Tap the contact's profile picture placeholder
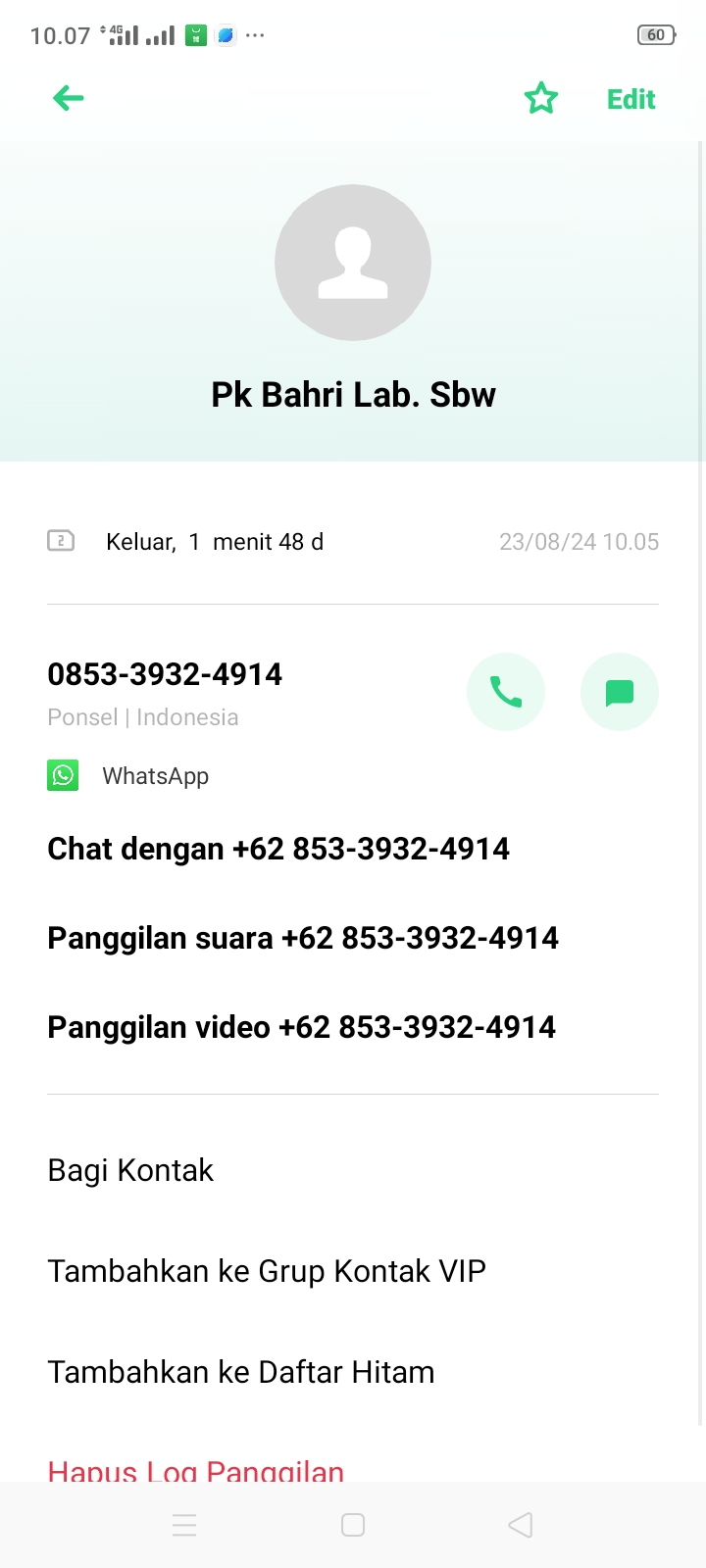Viewport: 706px width, 1568px height. pos(353,263)
